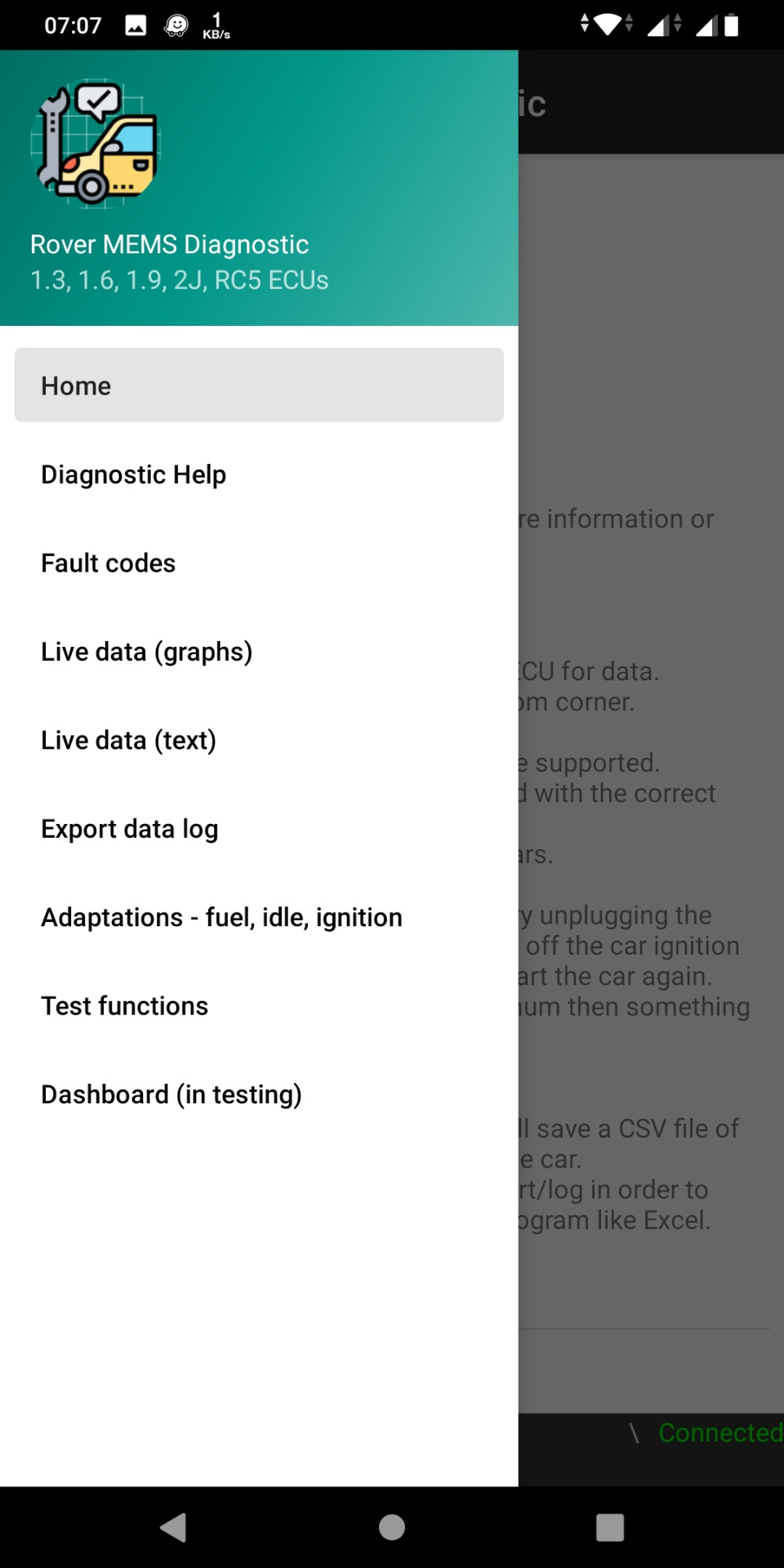The width and height of the screenshot is (784, 1568).
Task: Select Home in the navigation drawer
Action: tap(258, 385)
